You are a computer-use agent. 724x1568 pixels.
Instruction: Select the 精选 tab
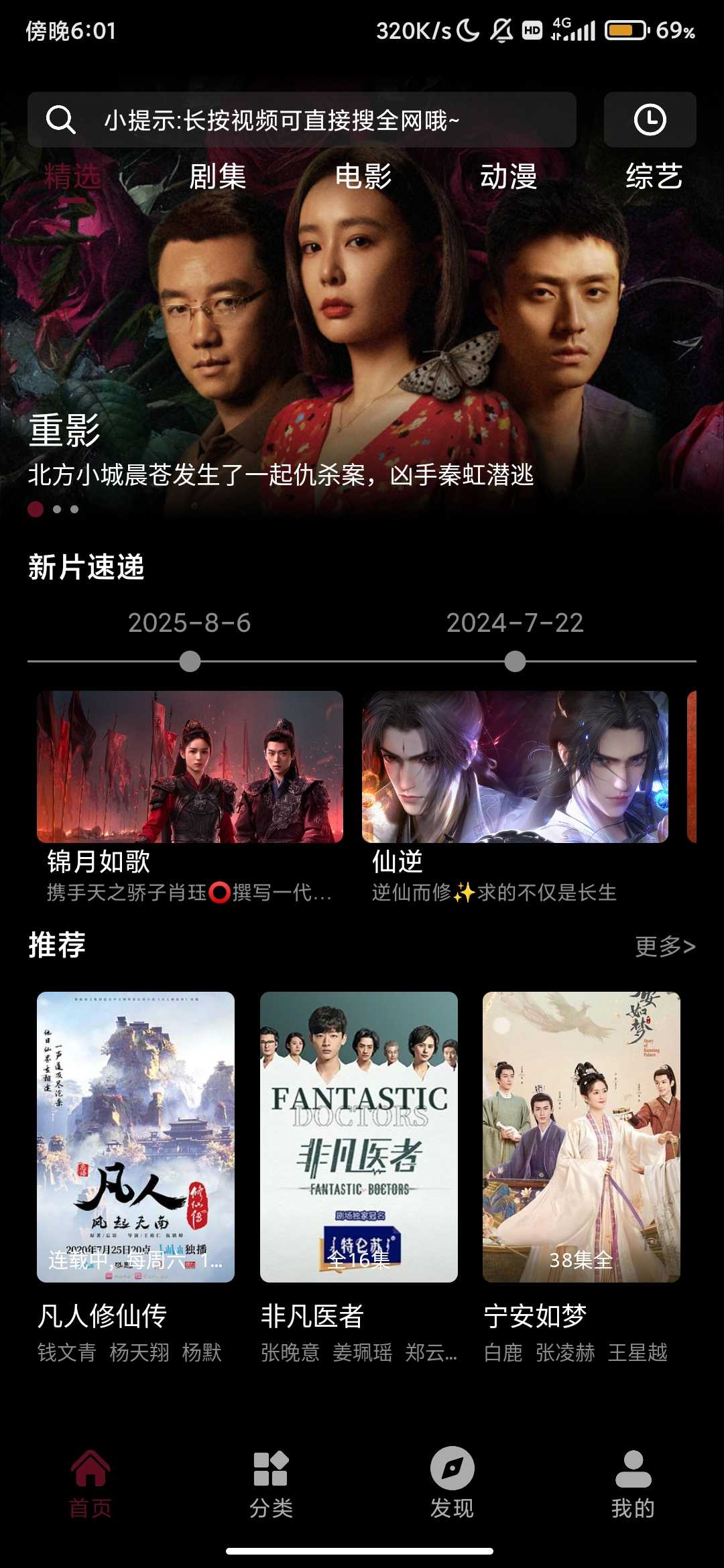tap(72, 177)
